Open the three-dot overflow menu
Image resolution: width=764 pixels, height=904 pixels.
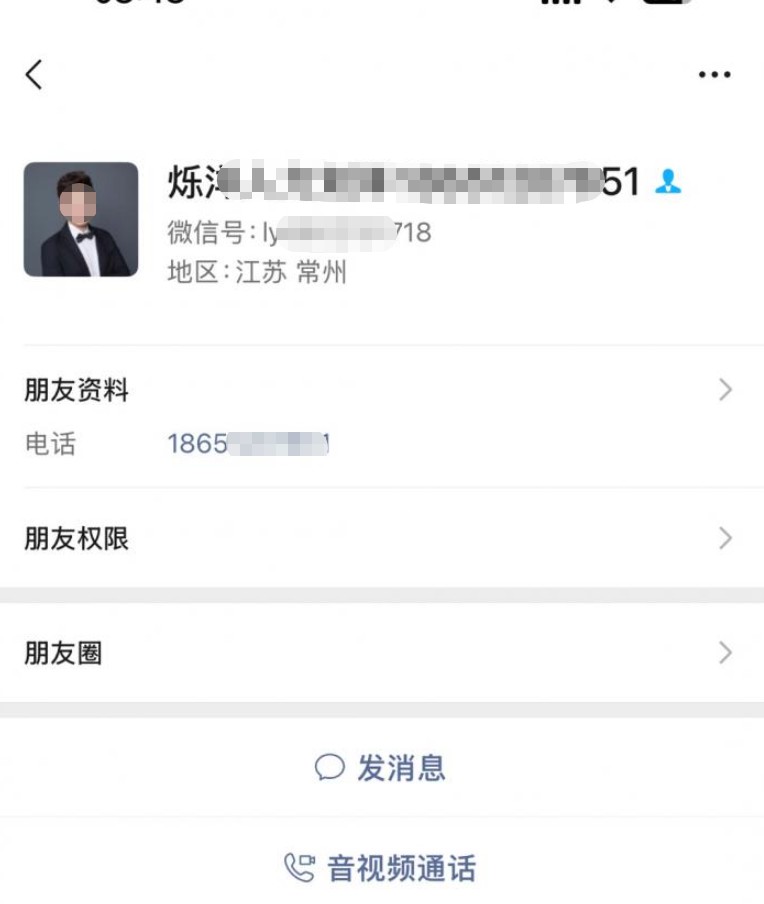point(714,75)
